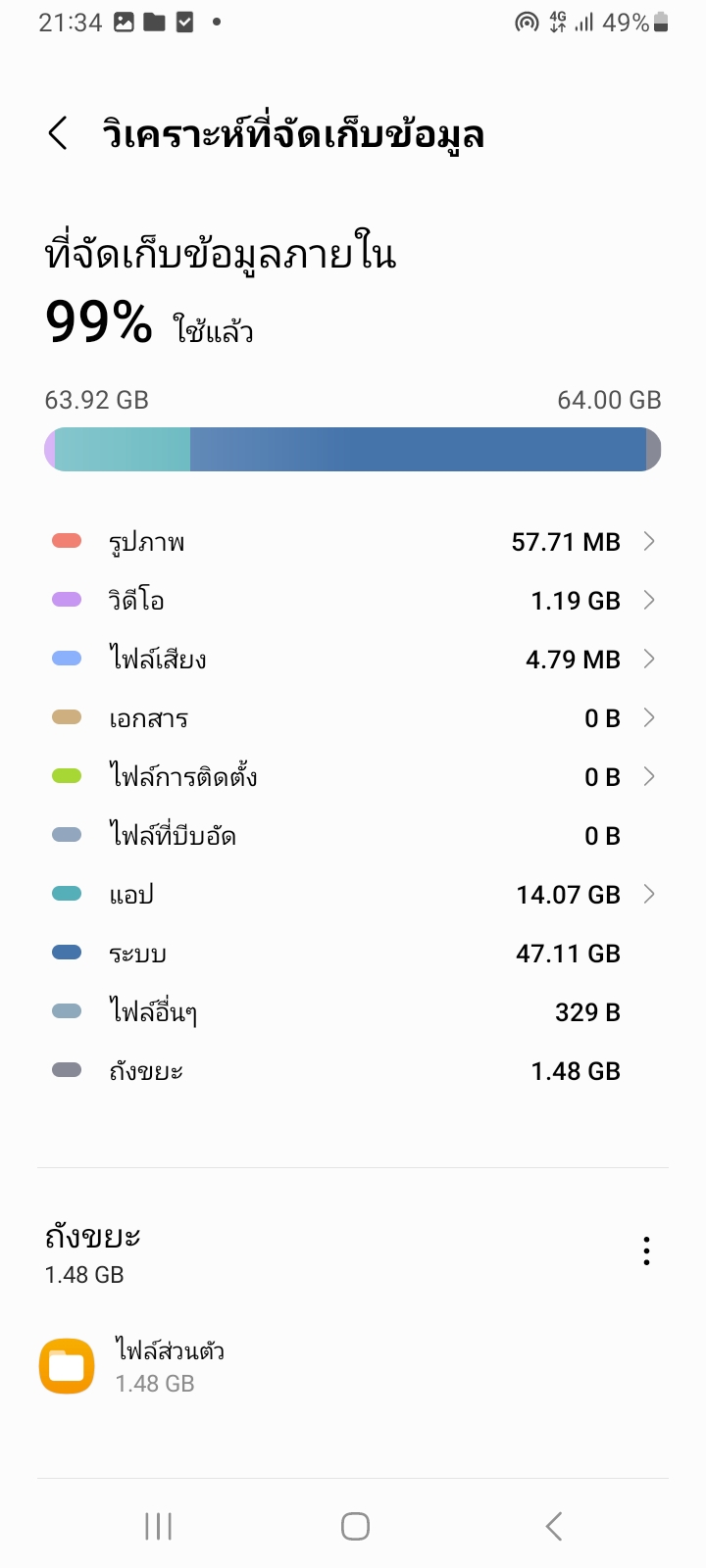Open the วิดีโอ 1.19 GB category
Screen dimensions: 706x1568
pos(353,601)
